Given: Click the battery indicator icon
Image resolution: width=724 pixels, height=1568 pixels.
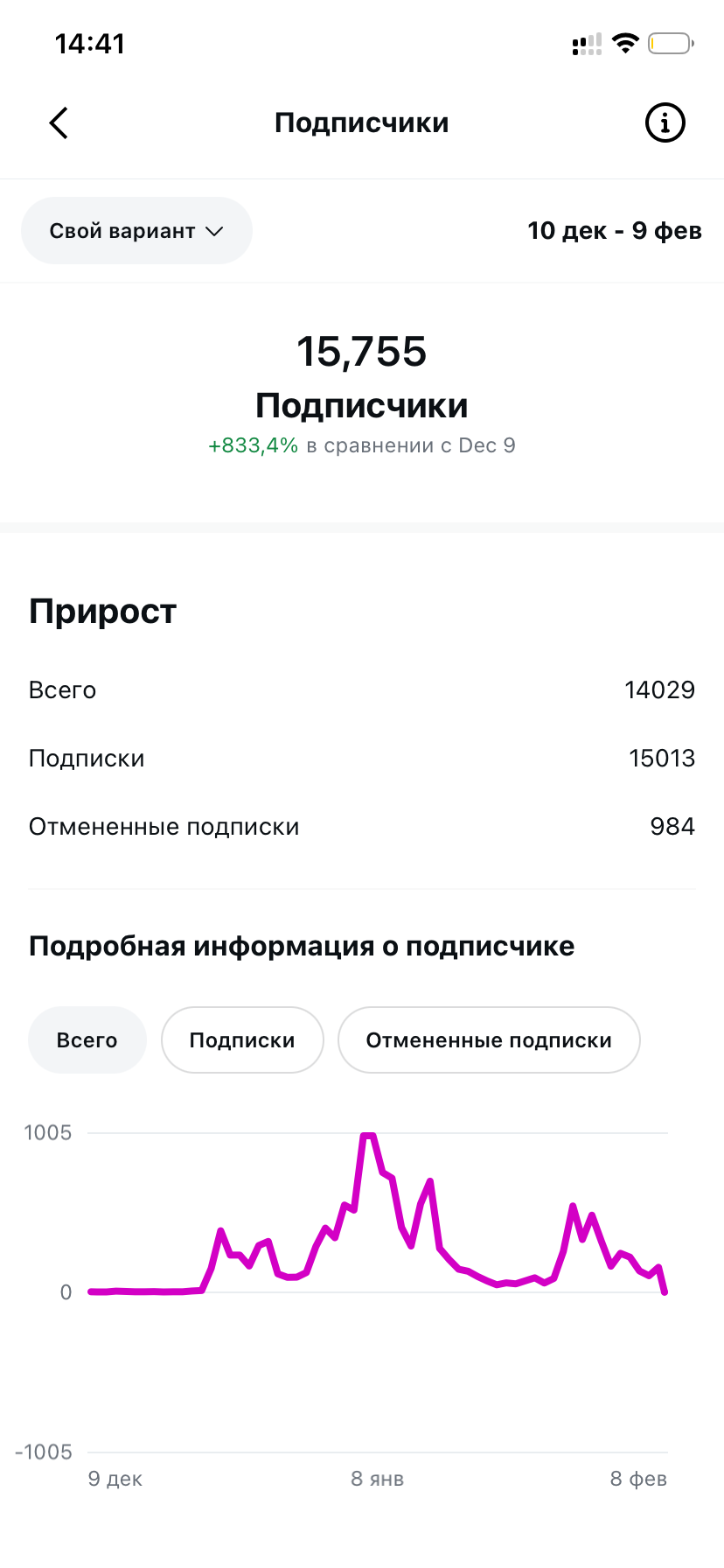Looking at the screenshot, I should tap(669, 43).
